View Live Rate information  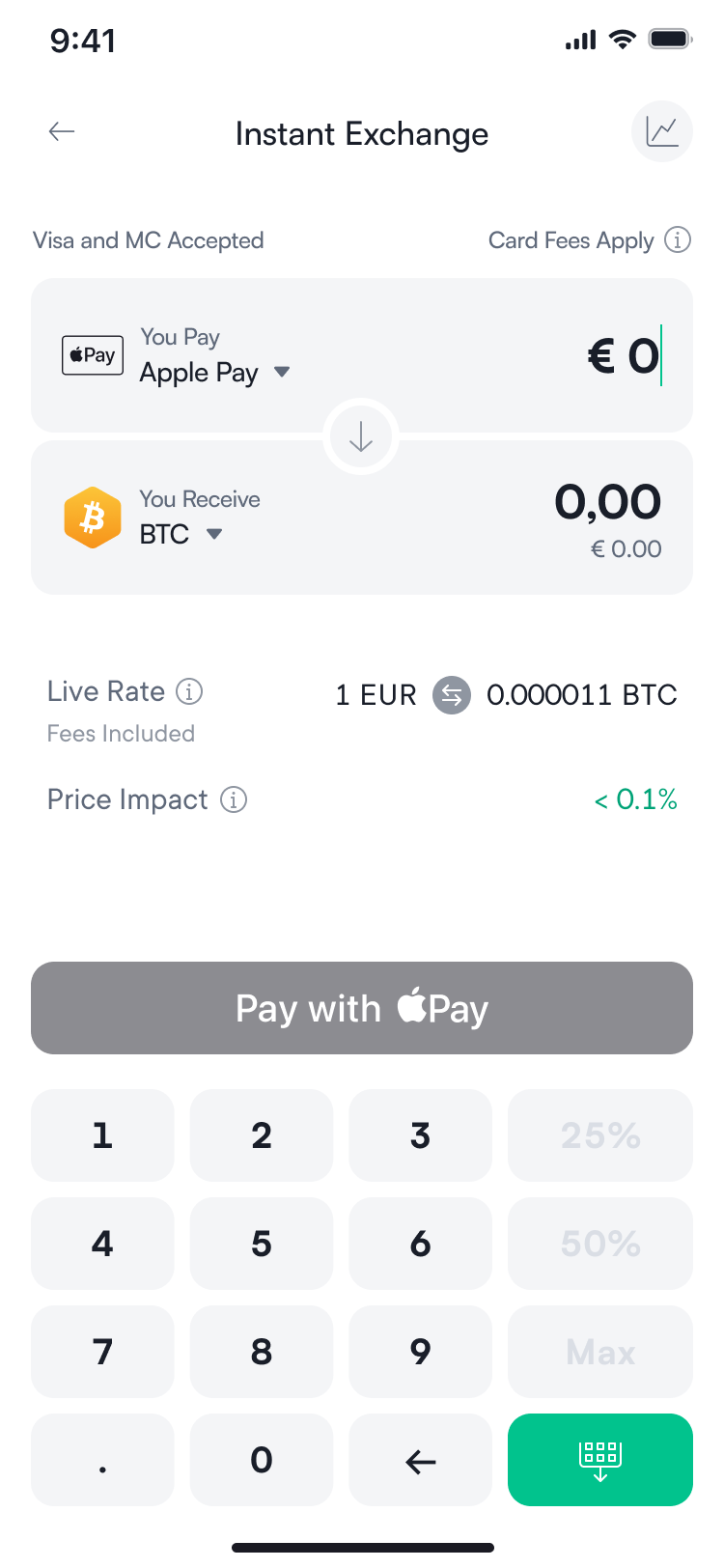coord(190,691)
